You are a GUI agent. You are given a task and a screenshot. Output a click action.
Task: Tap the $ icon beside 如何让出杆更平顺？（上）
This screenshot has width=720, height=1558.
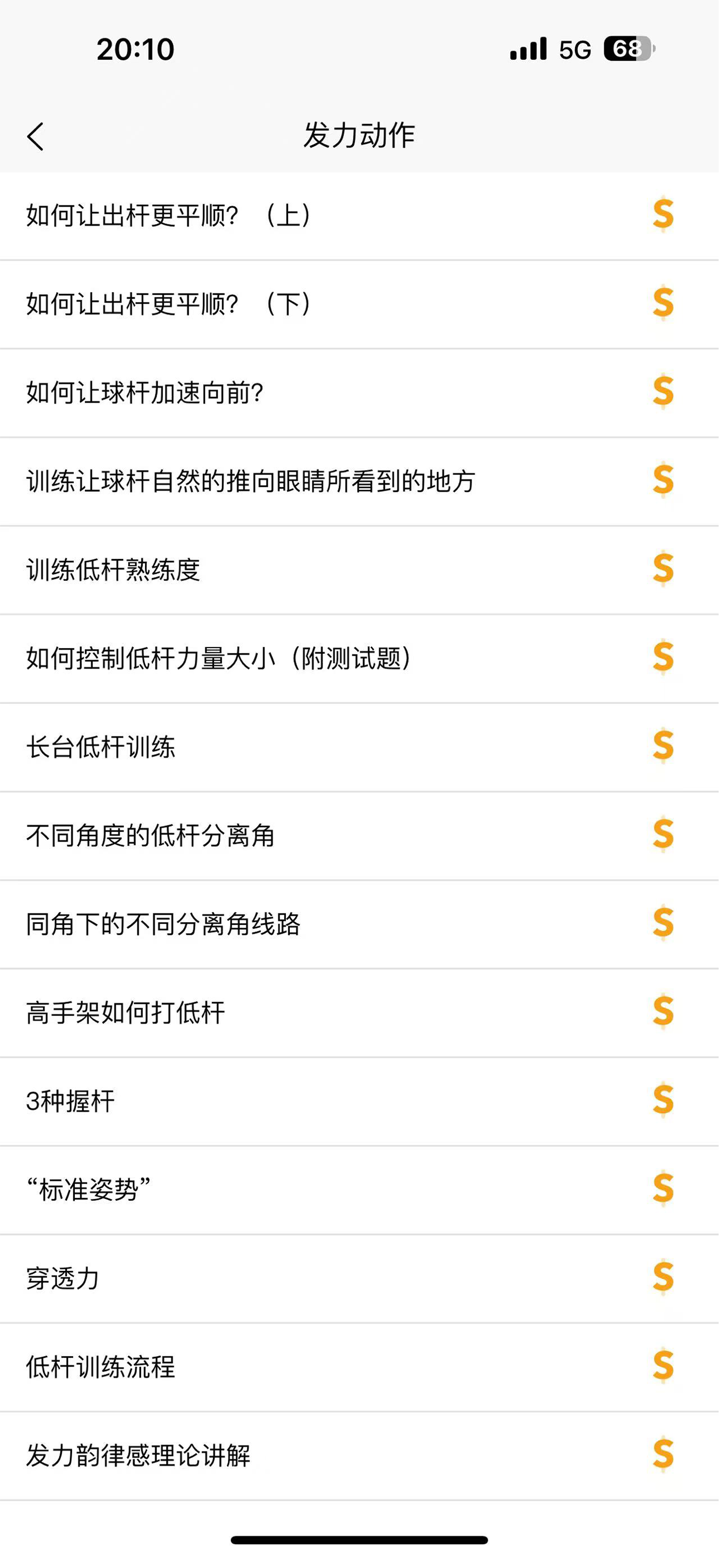click(x=663, y=214)
